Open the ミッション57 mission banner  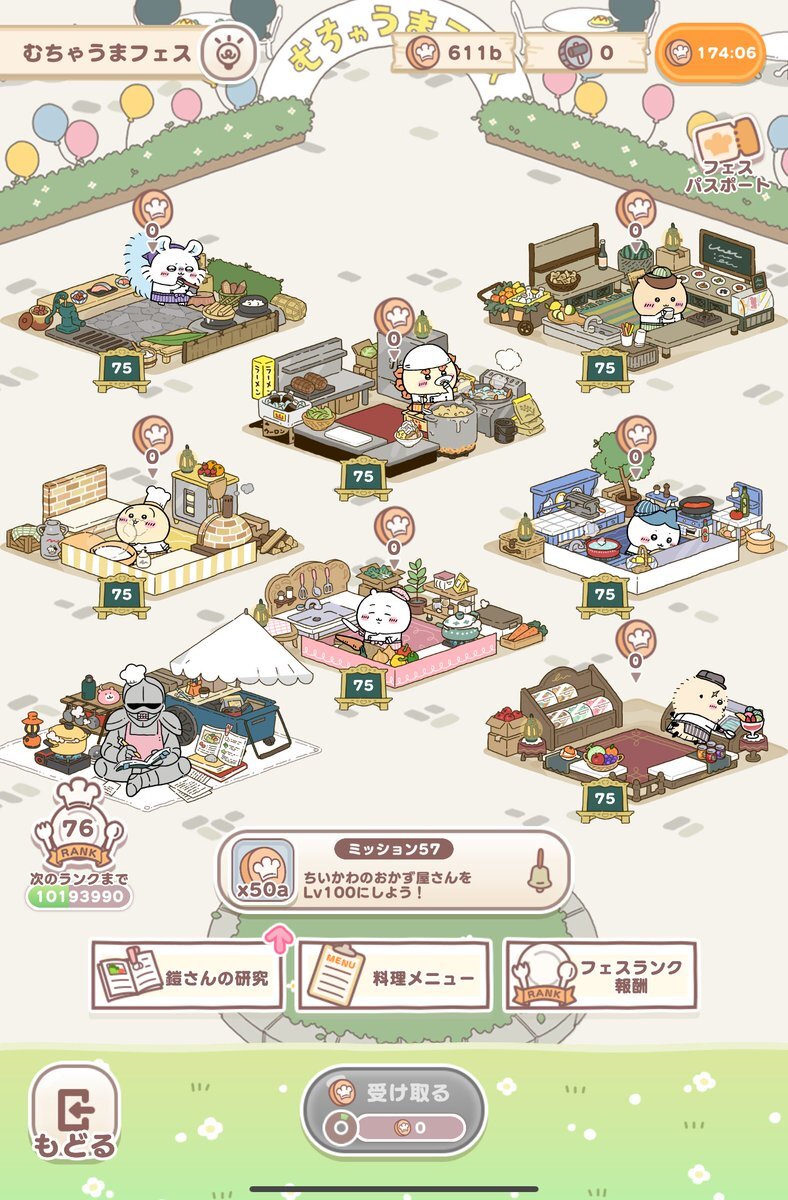point(394,871)
